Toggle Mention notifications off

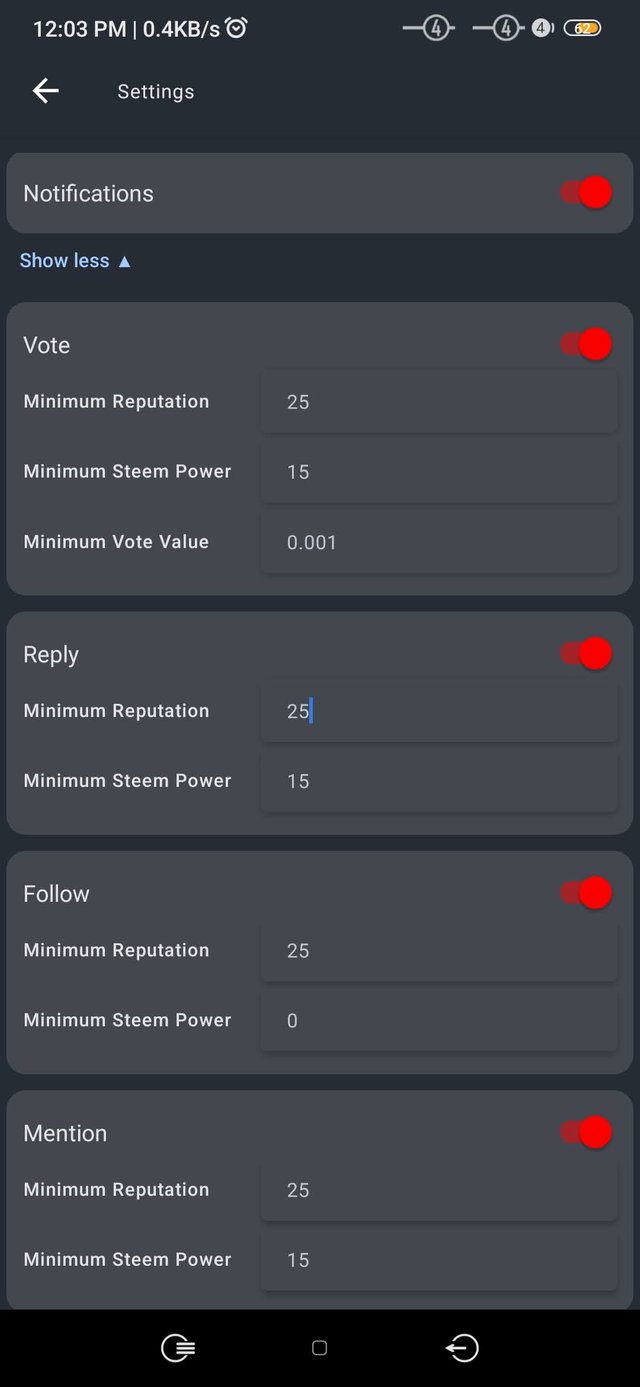coord(586,1132)
